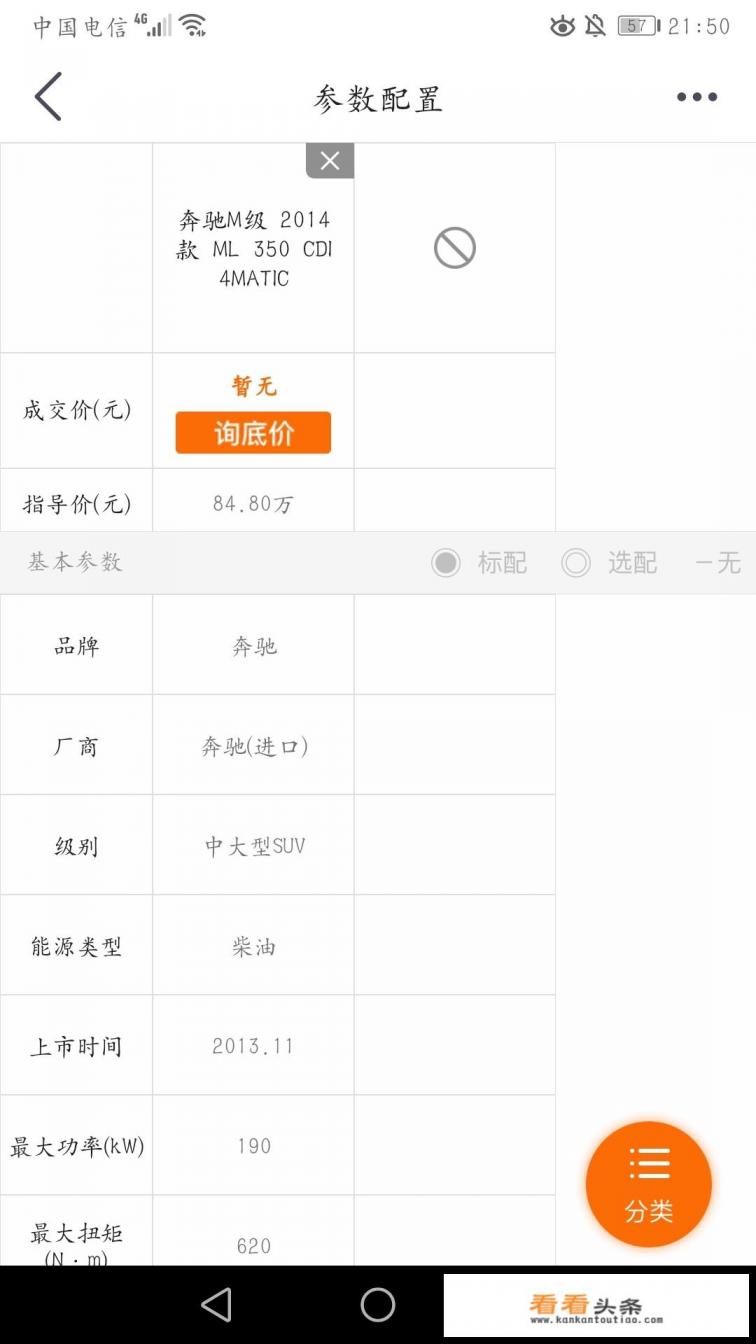The image size is (756, 1344).
Task: Tap the system home button
Action: coord(378,1304)
